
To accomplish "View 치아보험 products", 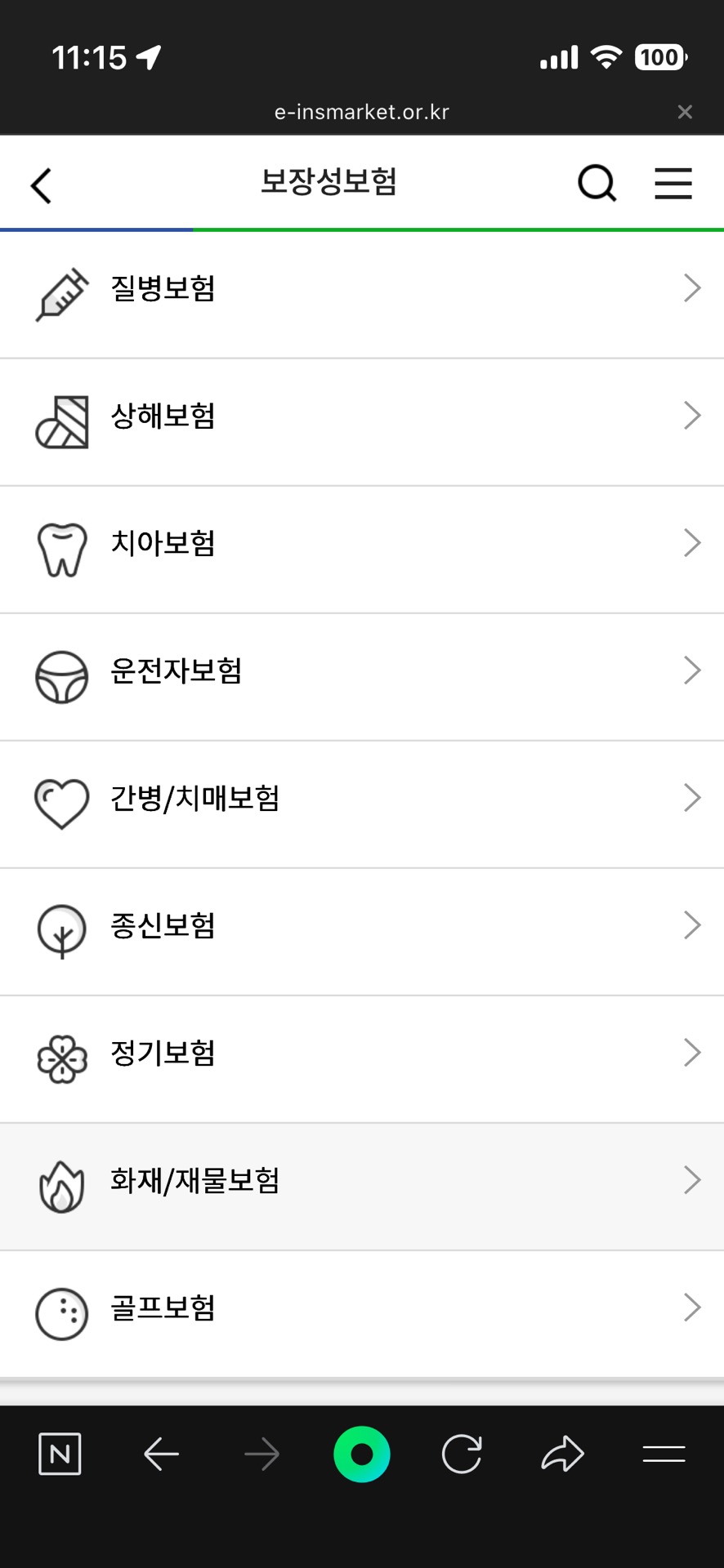I will [x=361, y=544].
